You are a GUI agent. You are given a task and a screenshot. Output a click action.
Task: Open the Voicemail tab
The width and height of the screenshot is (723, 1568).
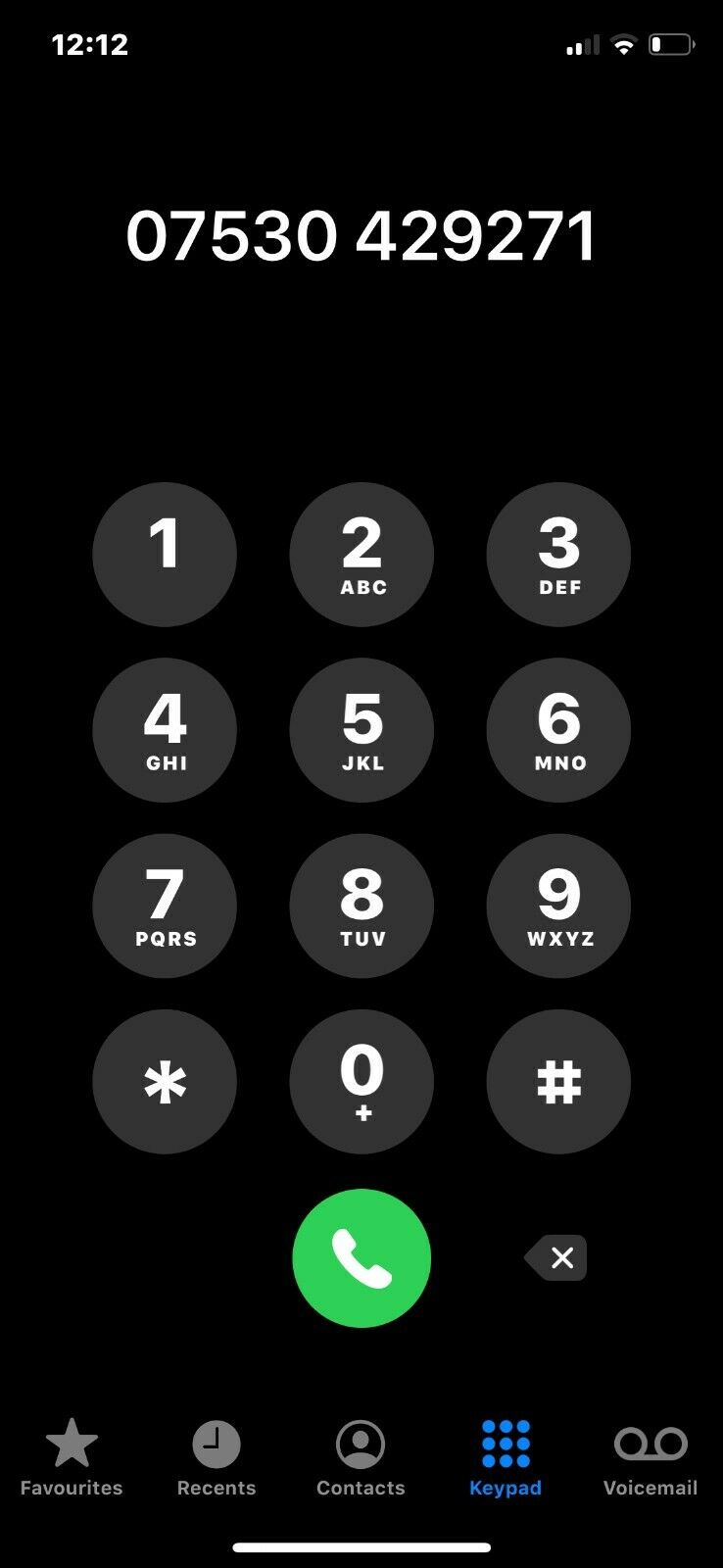[651, 1458]
